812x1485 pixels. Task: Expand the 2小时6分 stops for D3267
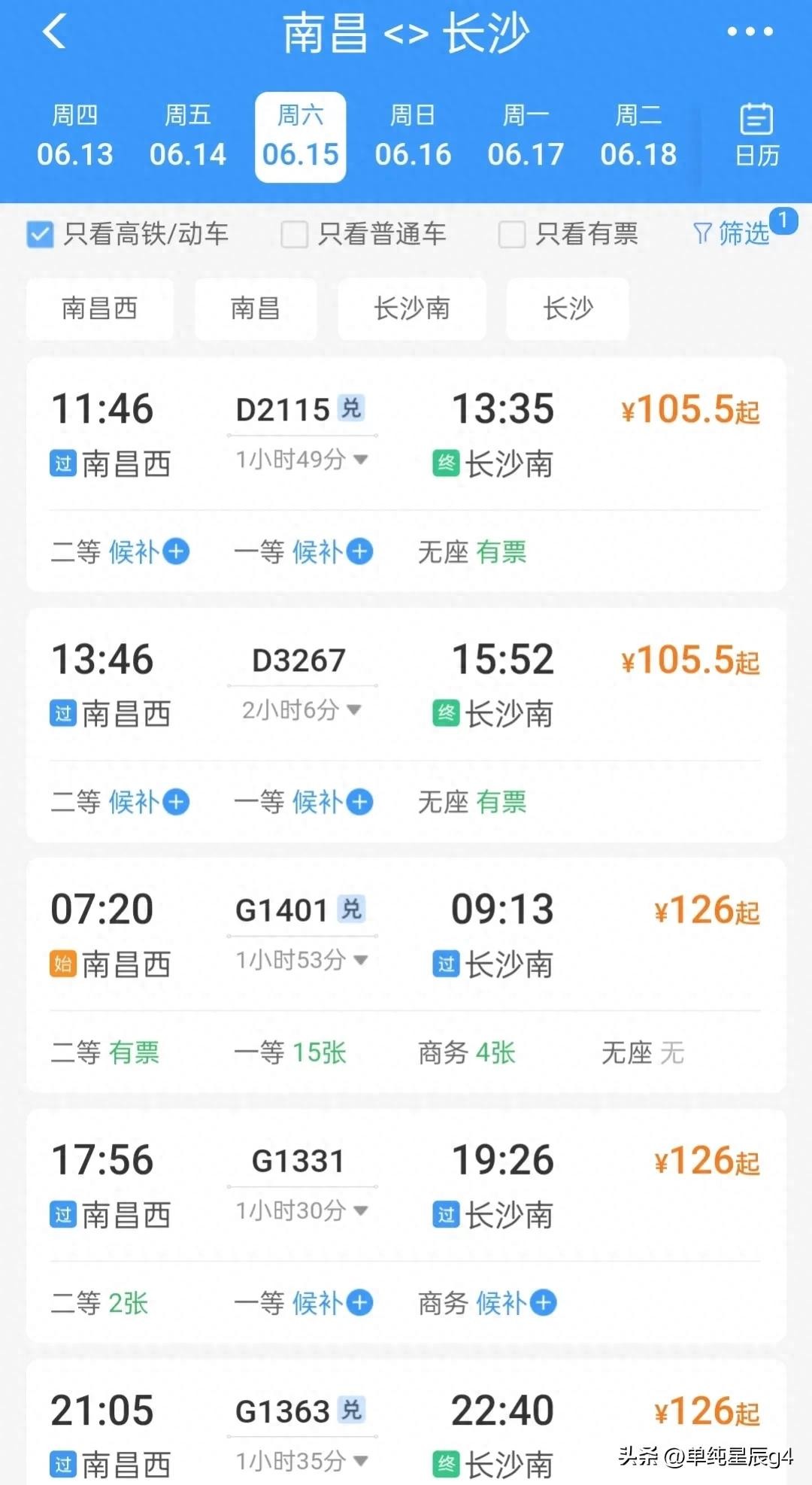(x=301, y=710)
